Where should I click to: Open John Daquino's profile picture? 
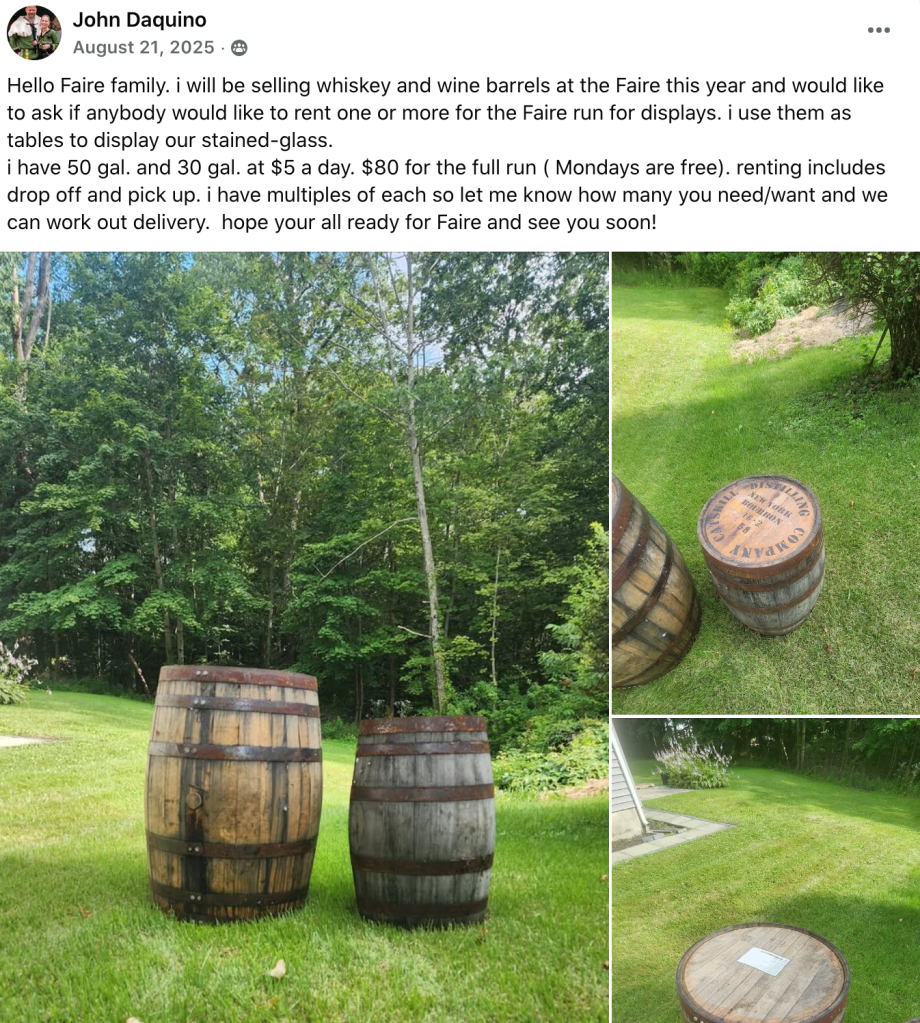[x=34, y=33]
